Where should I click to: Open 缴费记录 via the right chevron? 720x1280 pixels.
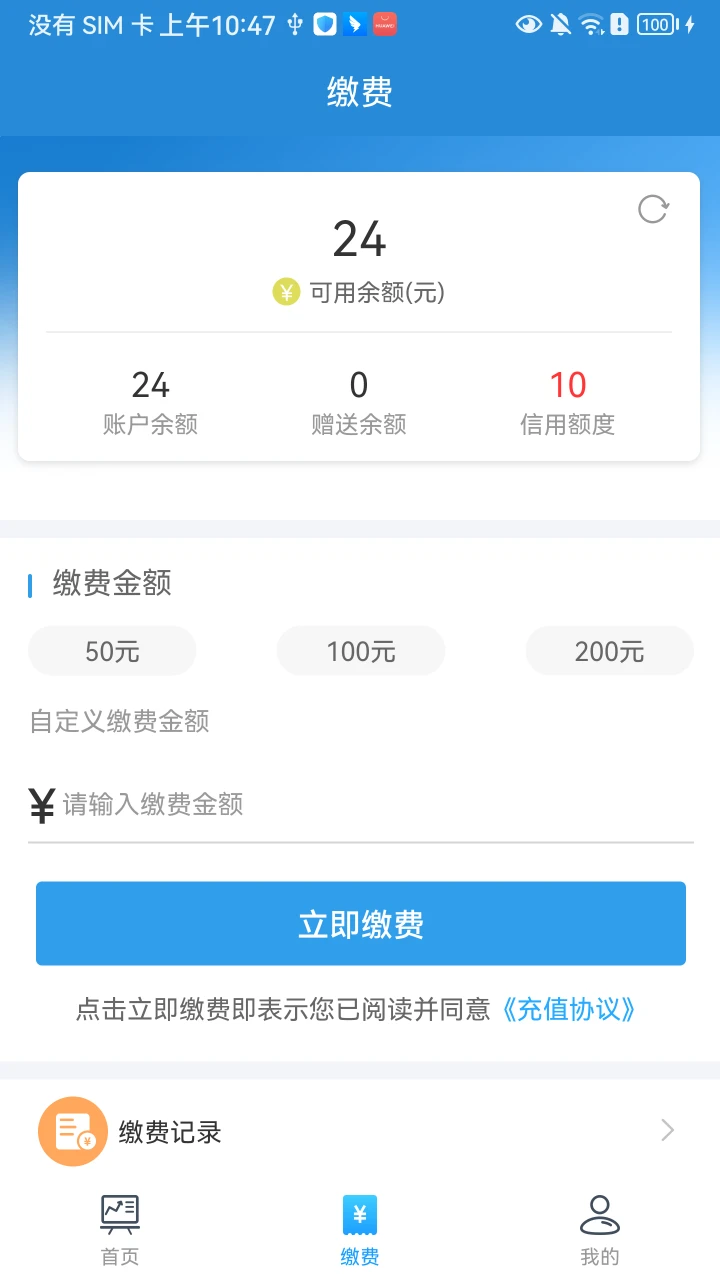tap(666, 1130)
